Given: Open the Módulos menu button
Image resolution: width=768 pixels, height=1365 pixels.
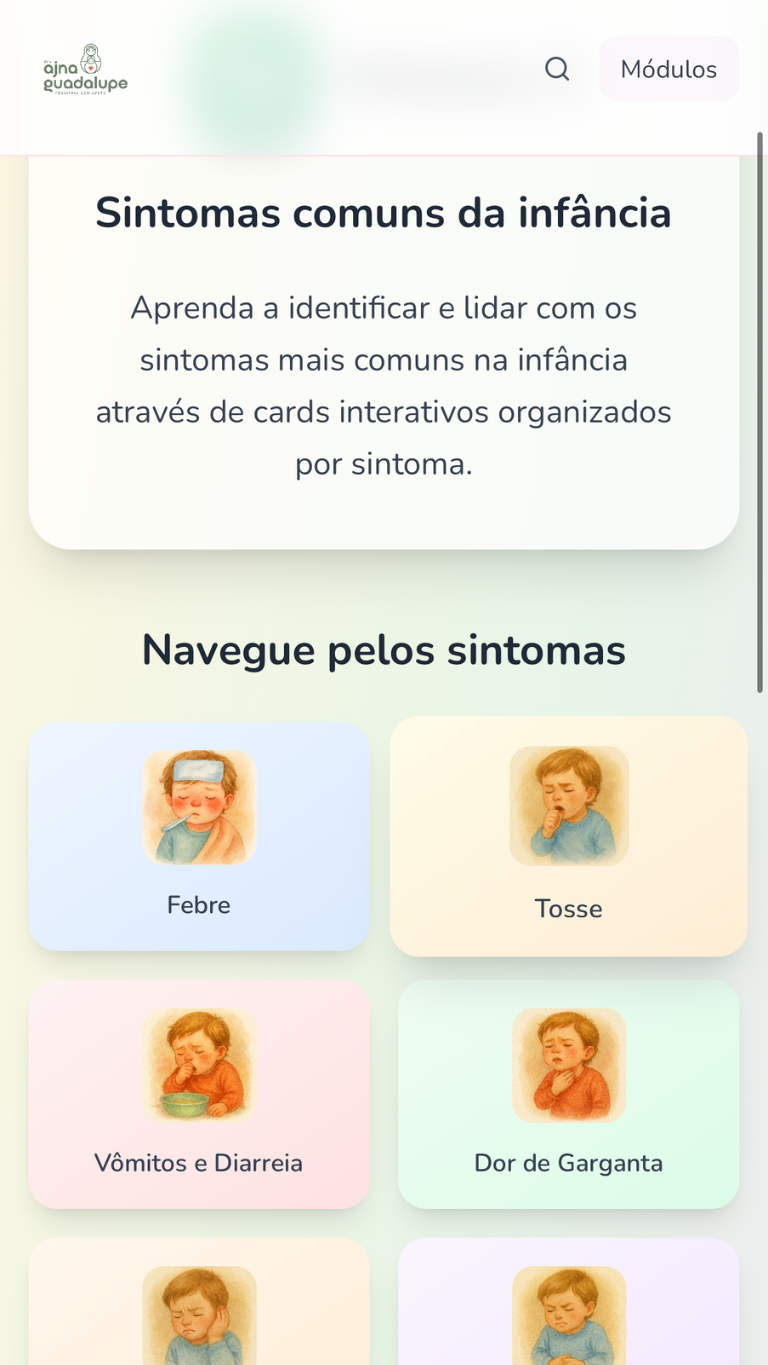Looking at the screenshot, I should tap(668, 69).
